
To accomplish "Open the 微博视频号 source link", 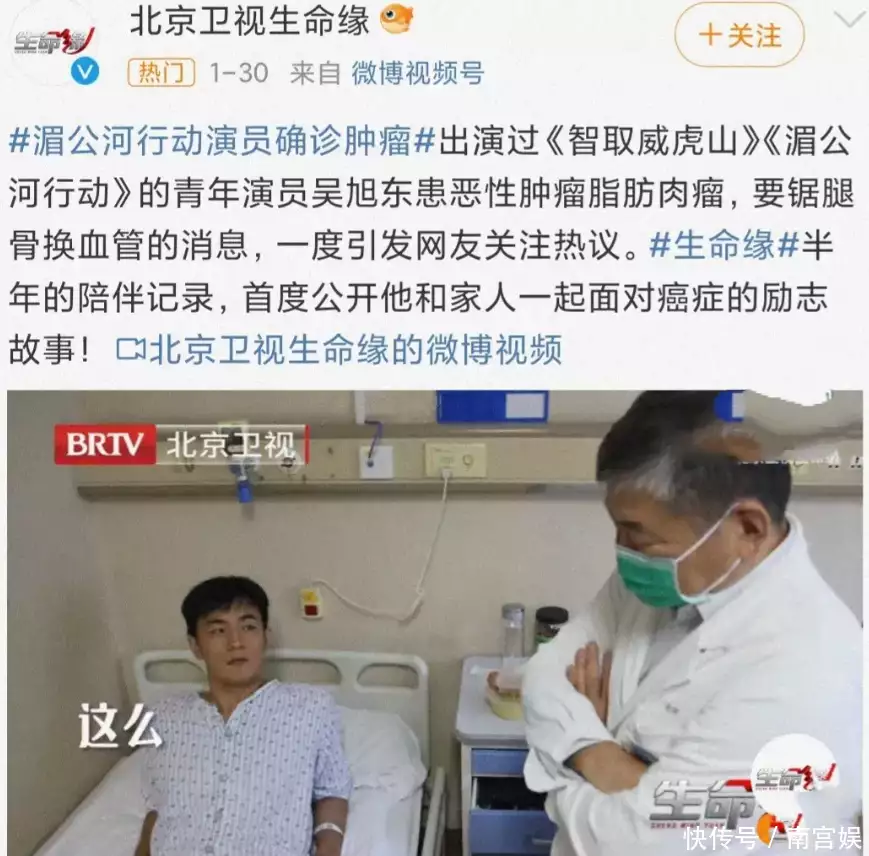I will tap(417, 72).
